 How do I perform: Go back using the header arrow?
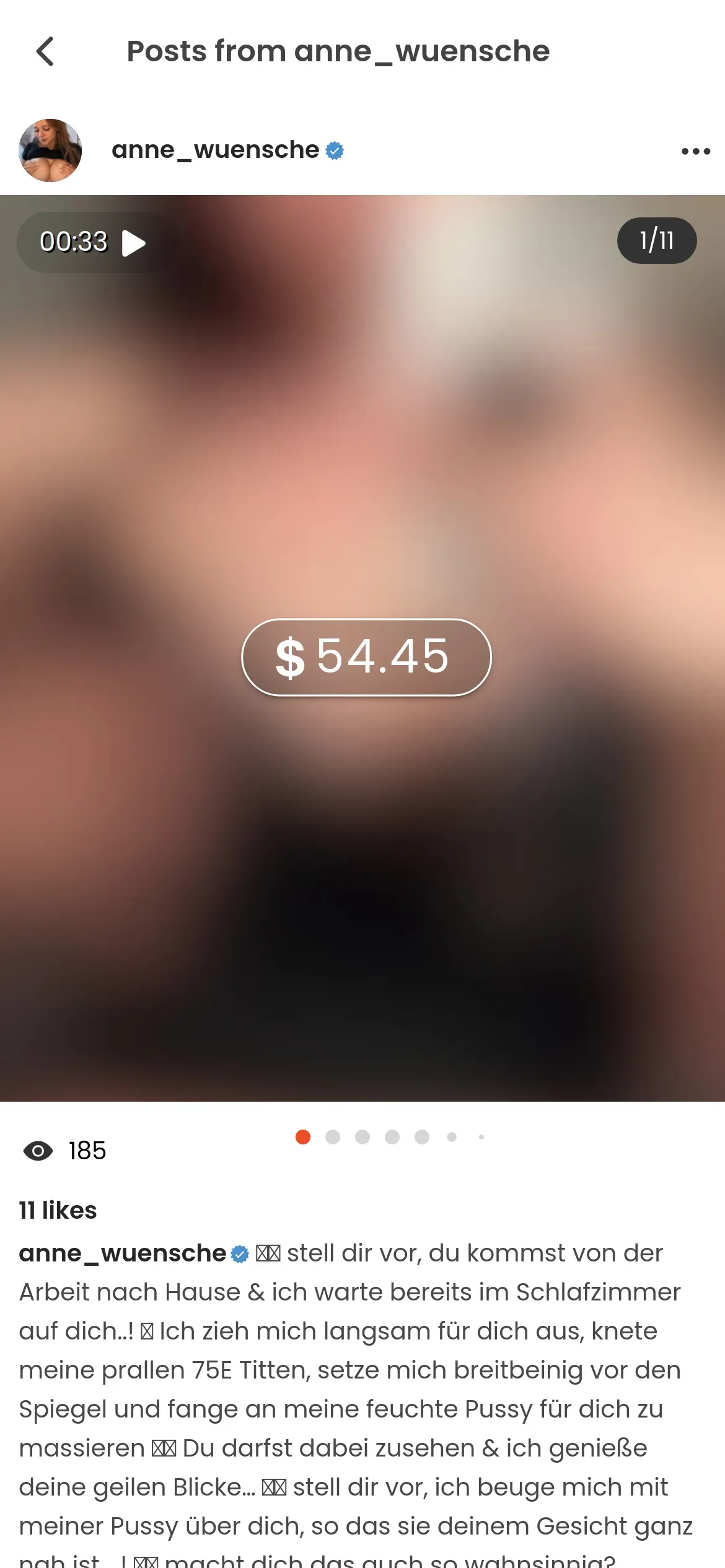coord(45,51)
